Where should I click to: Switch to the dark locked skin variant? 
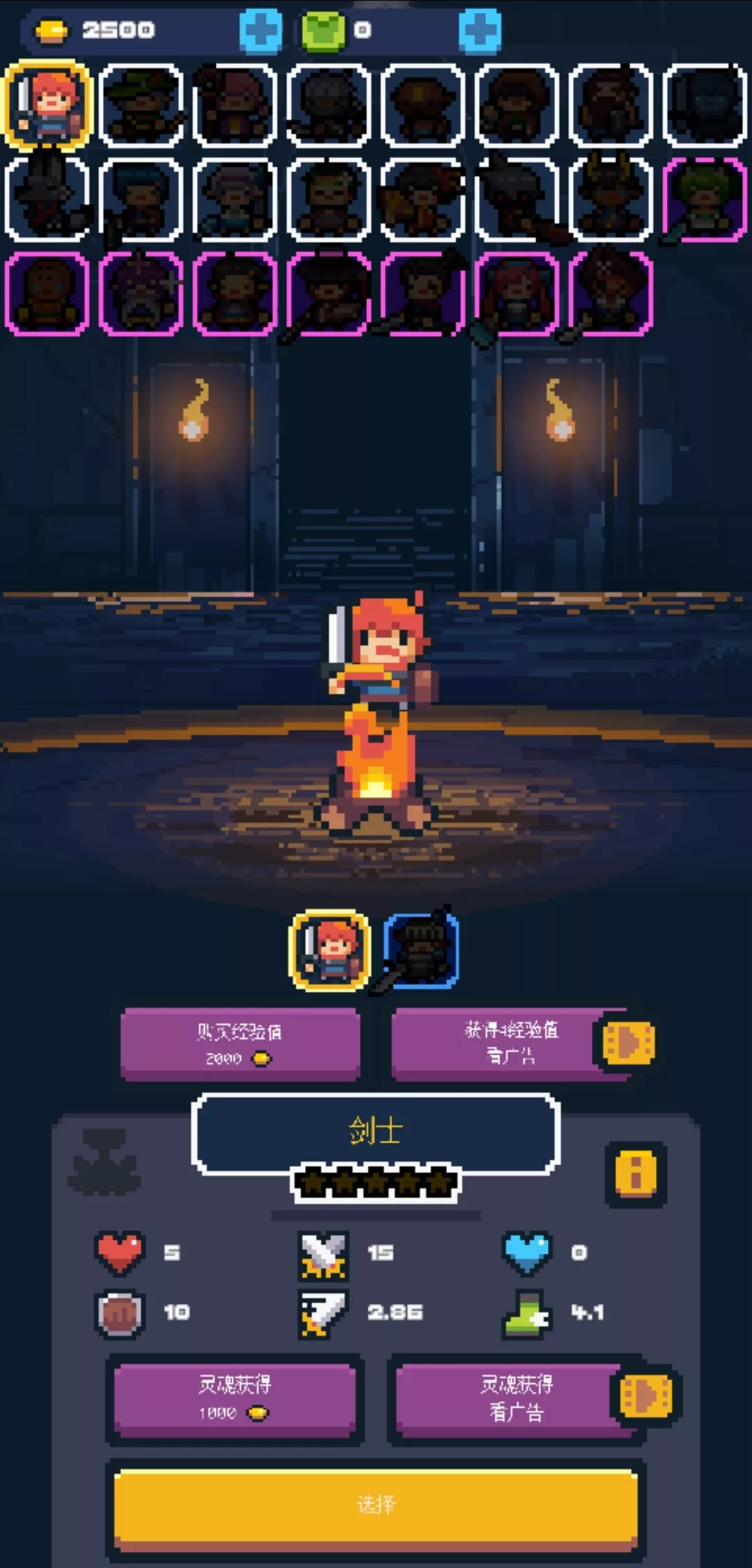point(421,950)
